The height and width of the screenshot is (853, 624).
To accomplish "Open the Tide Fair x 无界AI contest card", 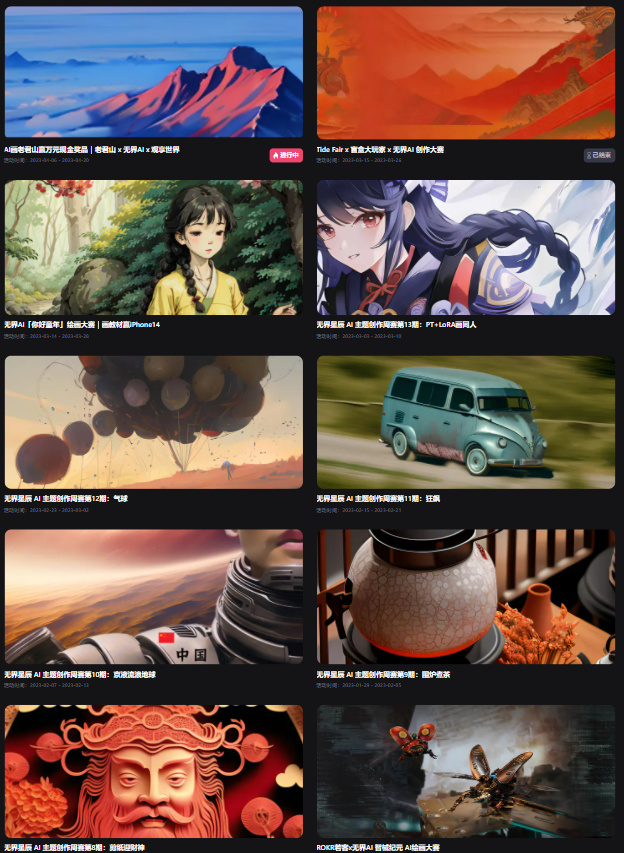I will coord(466,72).
